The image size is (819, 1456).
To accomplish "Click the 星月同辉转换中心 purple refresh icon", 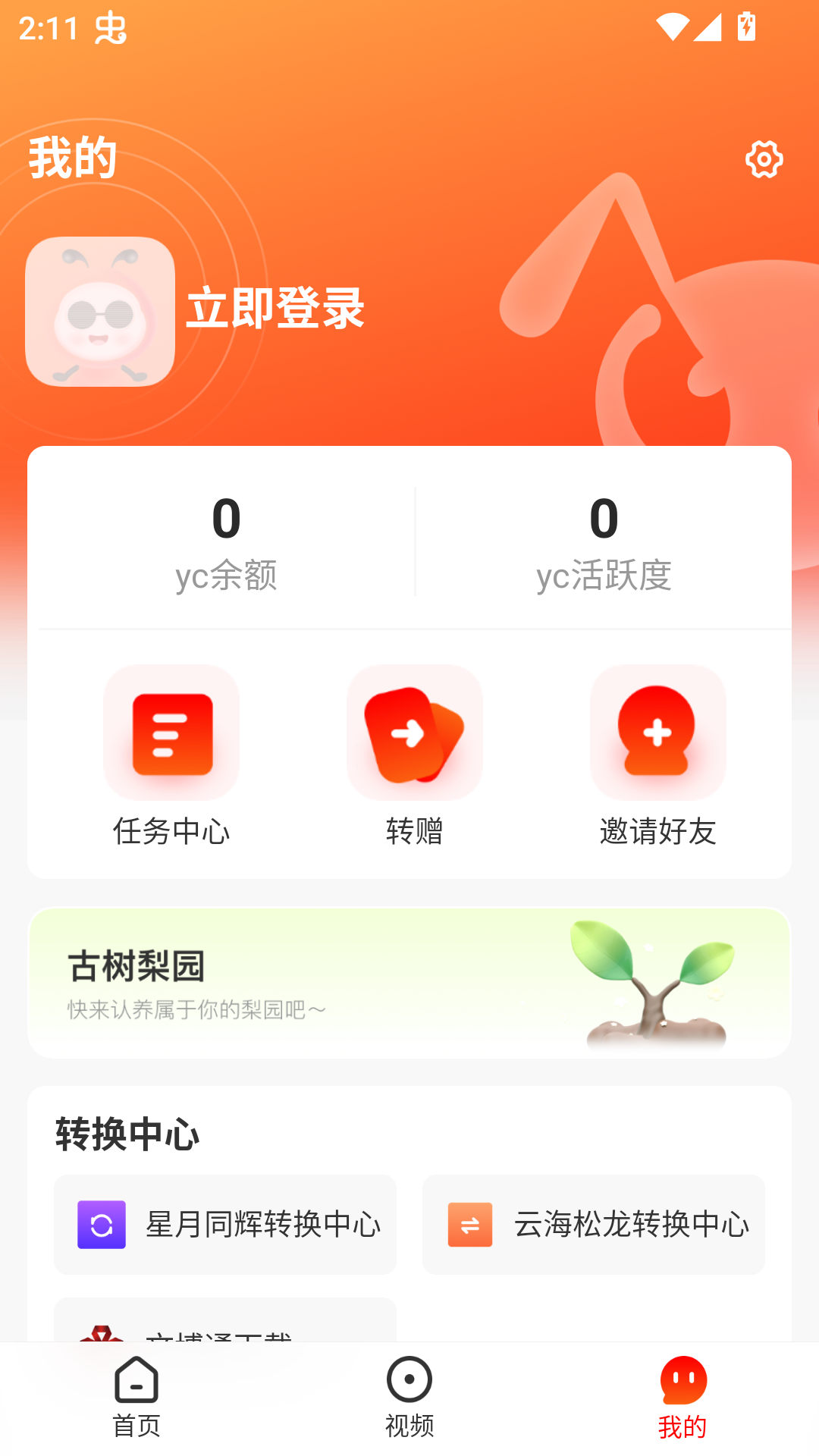I will coord(99,1225).
